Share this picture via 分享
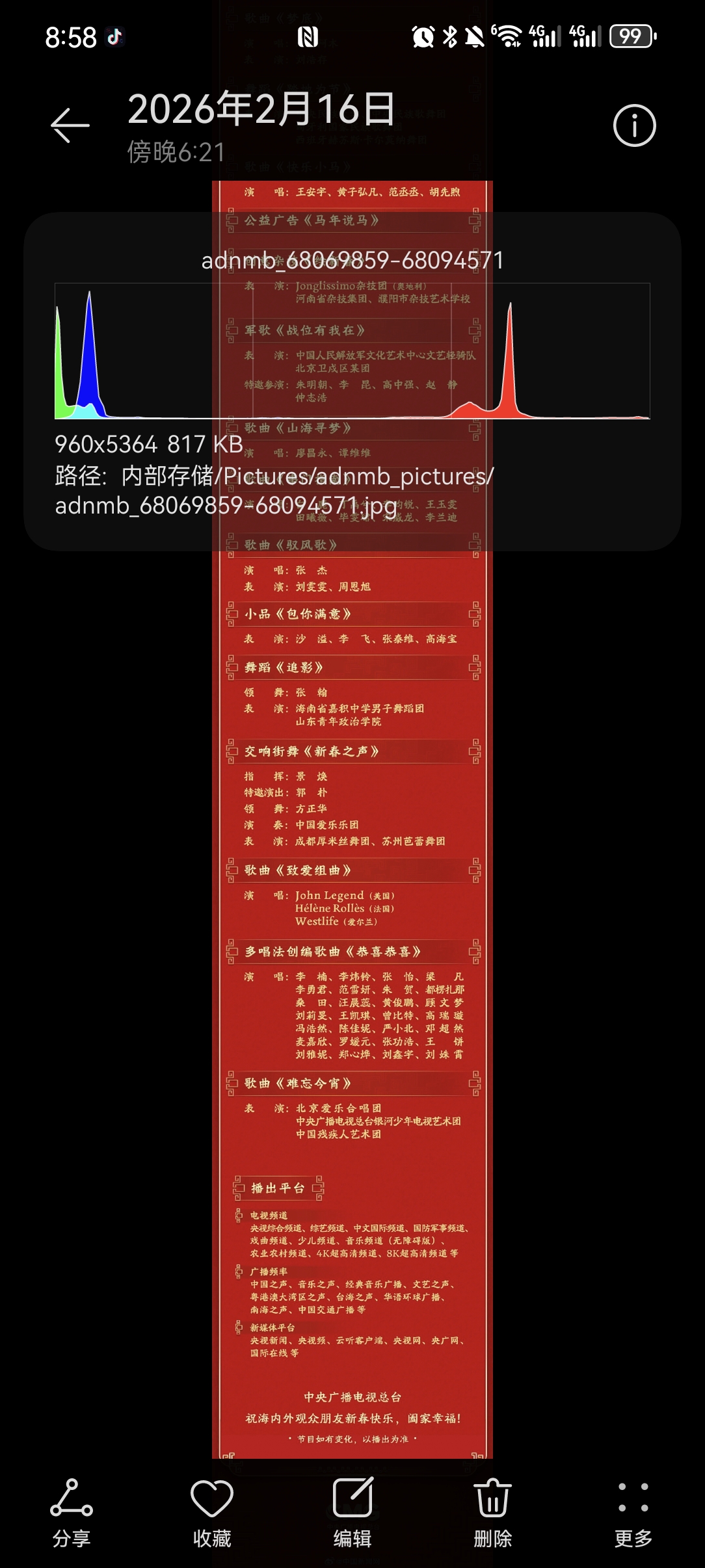The image size is (705, 1568). [71, 1513]
